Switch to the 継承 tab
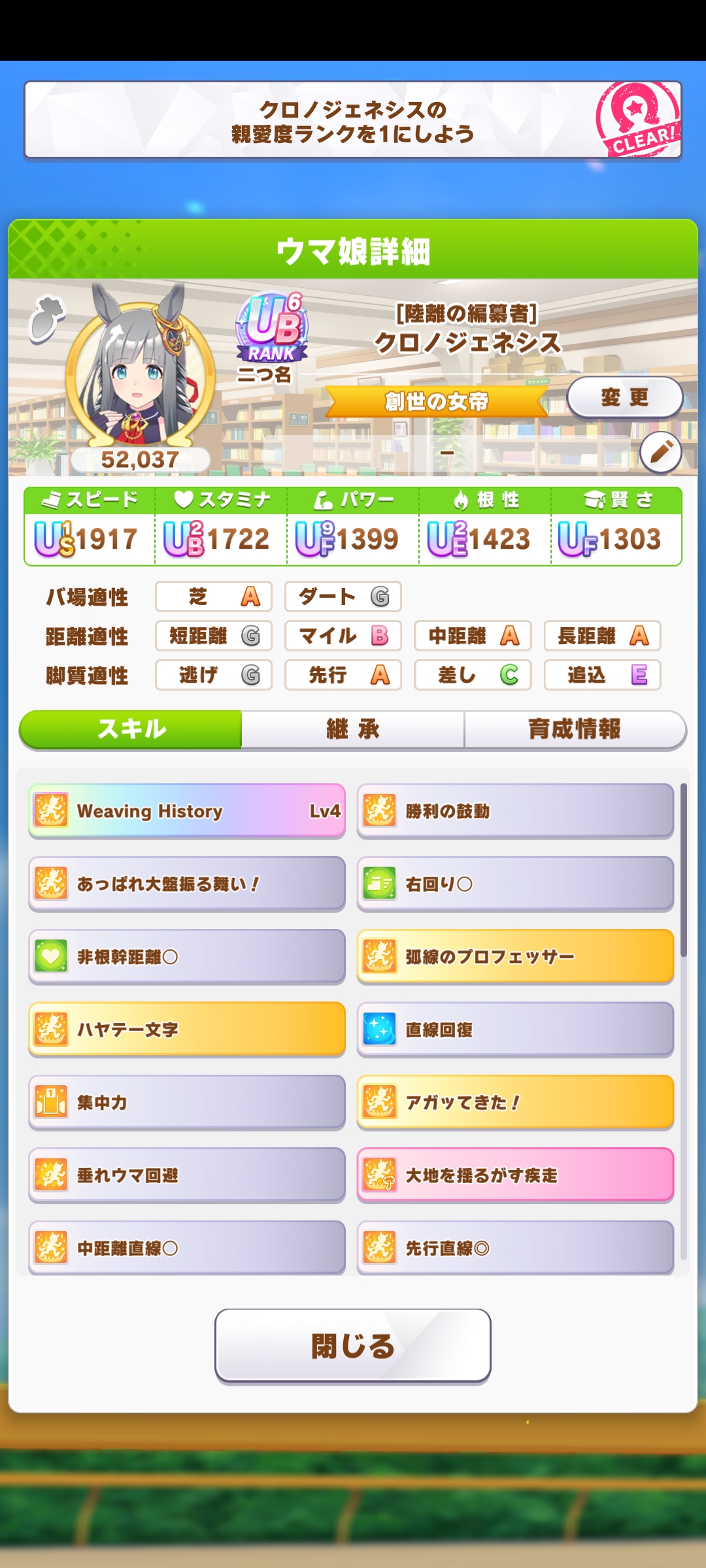Image resolution: width=706 pixels, height=1568 pixels. point(353,729)
